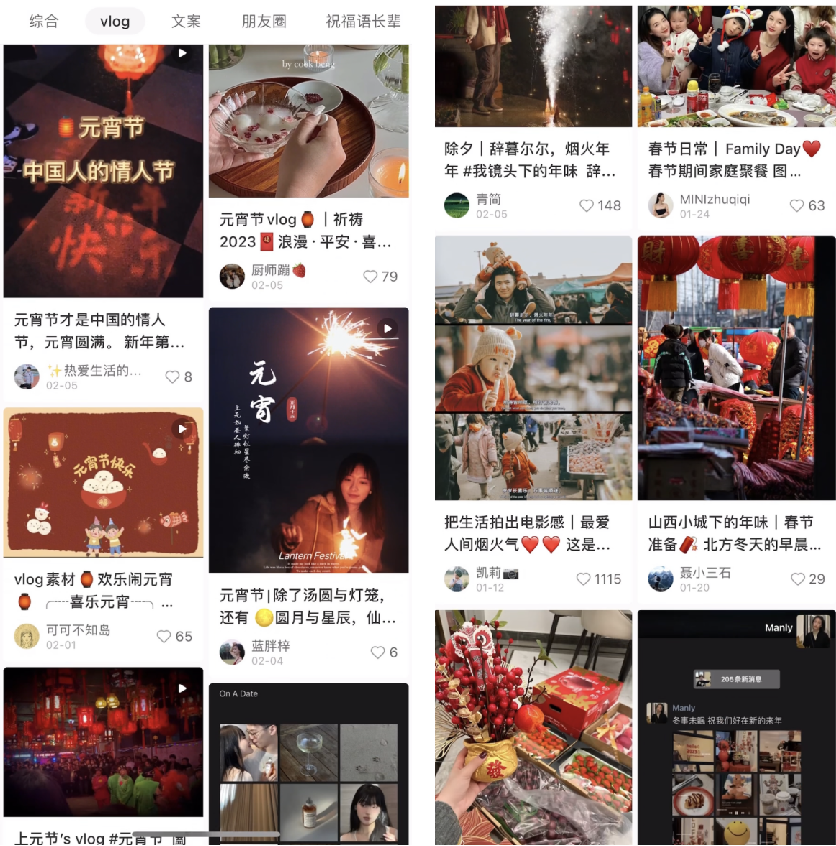This screenshot has height=846, width=836.
Task: Switch to the 综合 tab
Action: pyautogui.click(x=44, y=21)
